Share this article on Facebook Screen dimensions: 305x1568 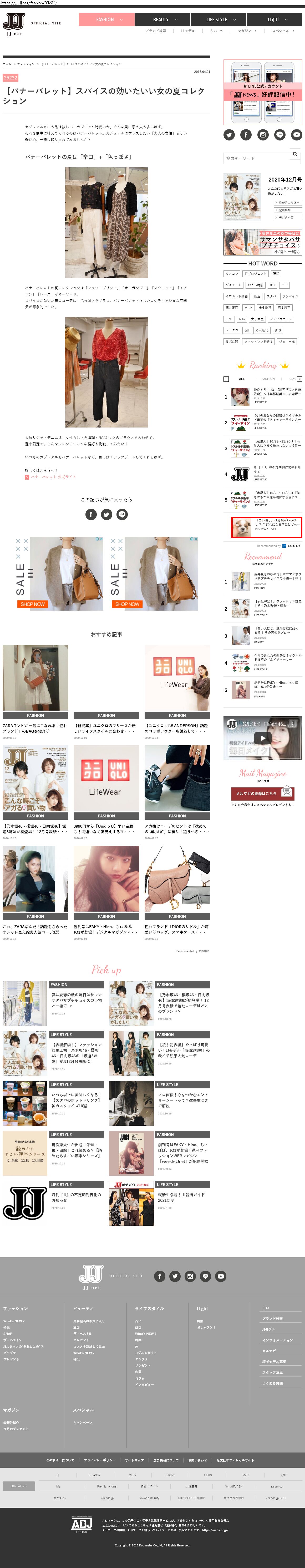click(91, 514)
